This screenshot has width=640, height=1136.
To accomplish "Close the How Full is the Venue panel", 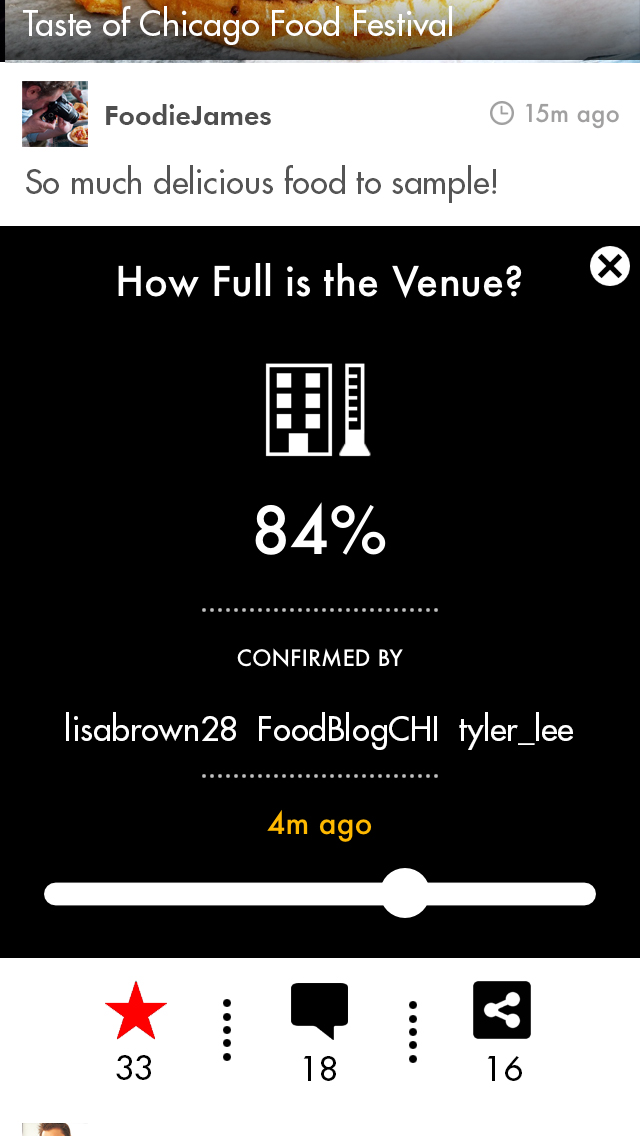I will [x=609, y=266].
